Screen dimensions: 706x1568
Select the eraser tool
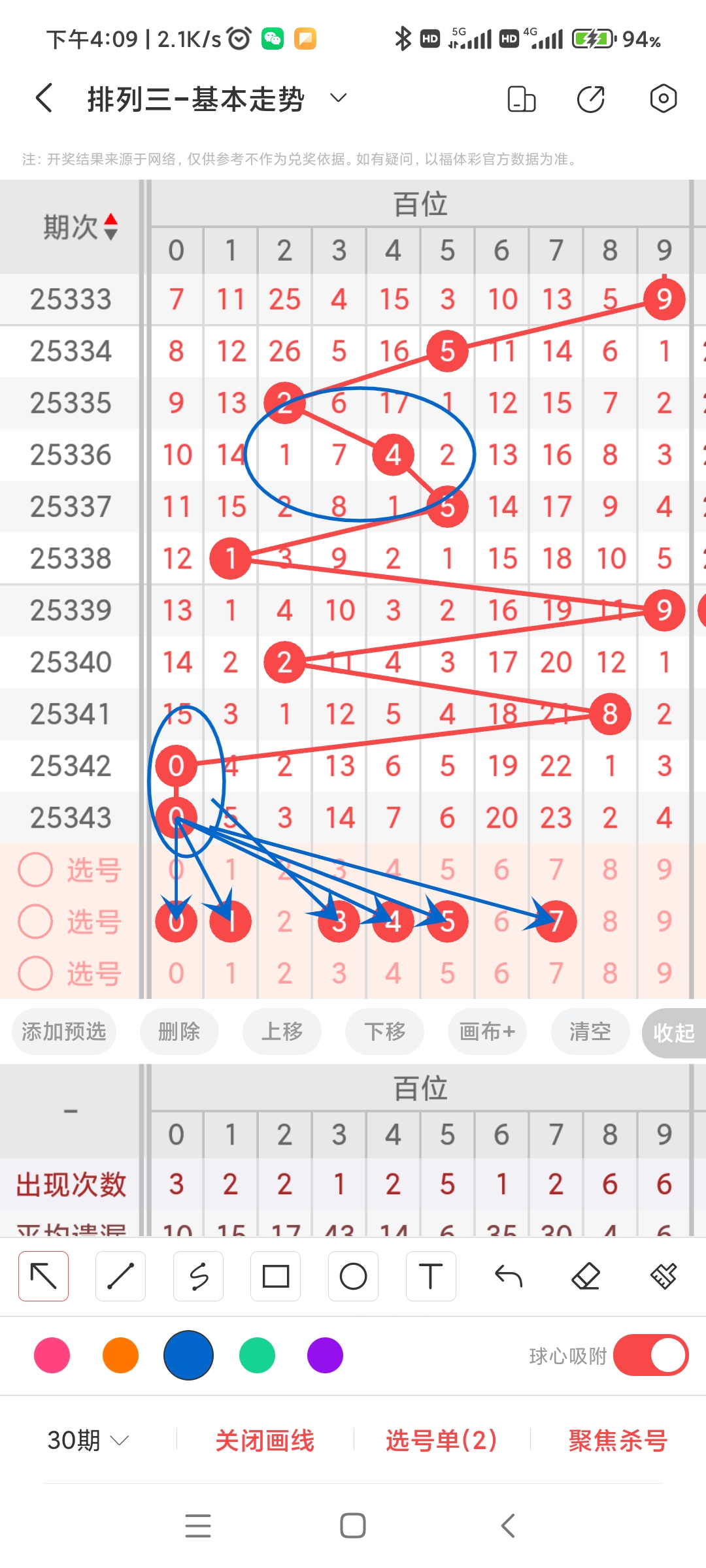click(x=586, y=1275)
